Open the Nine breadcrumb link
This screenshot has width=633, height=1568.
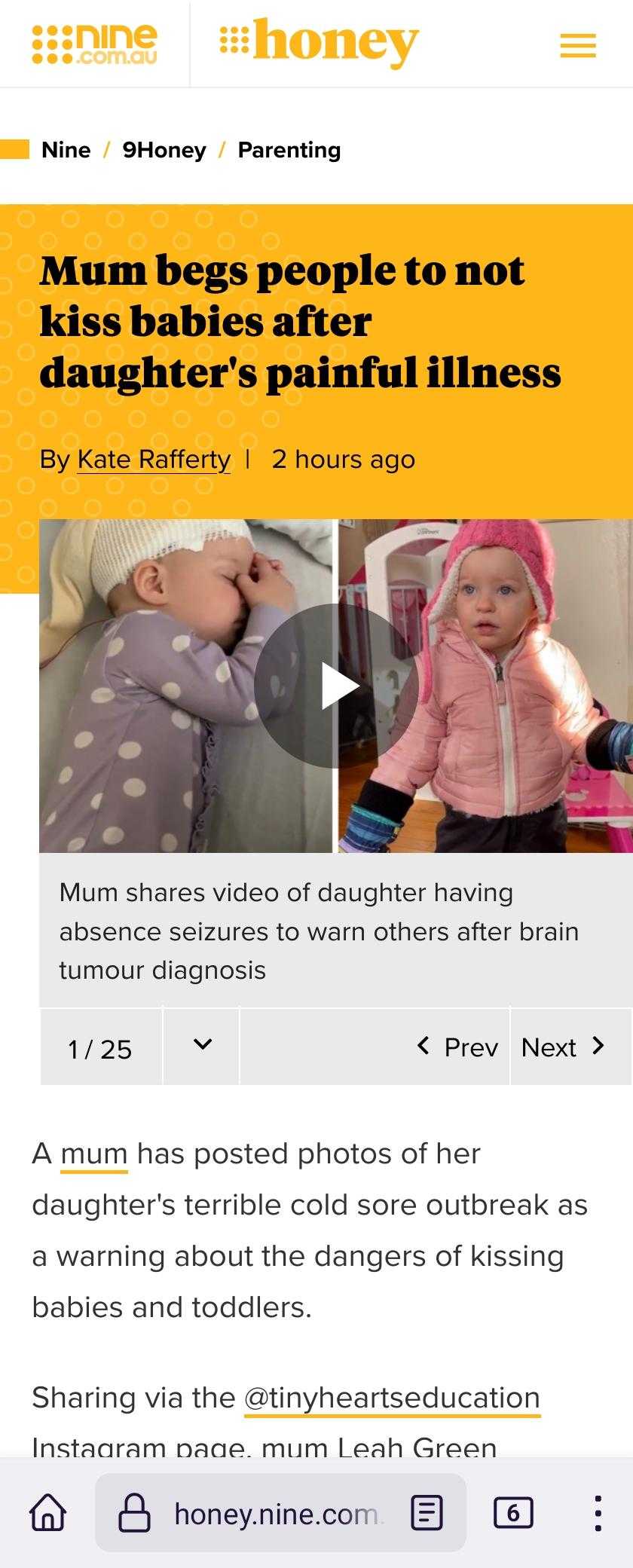66,150
